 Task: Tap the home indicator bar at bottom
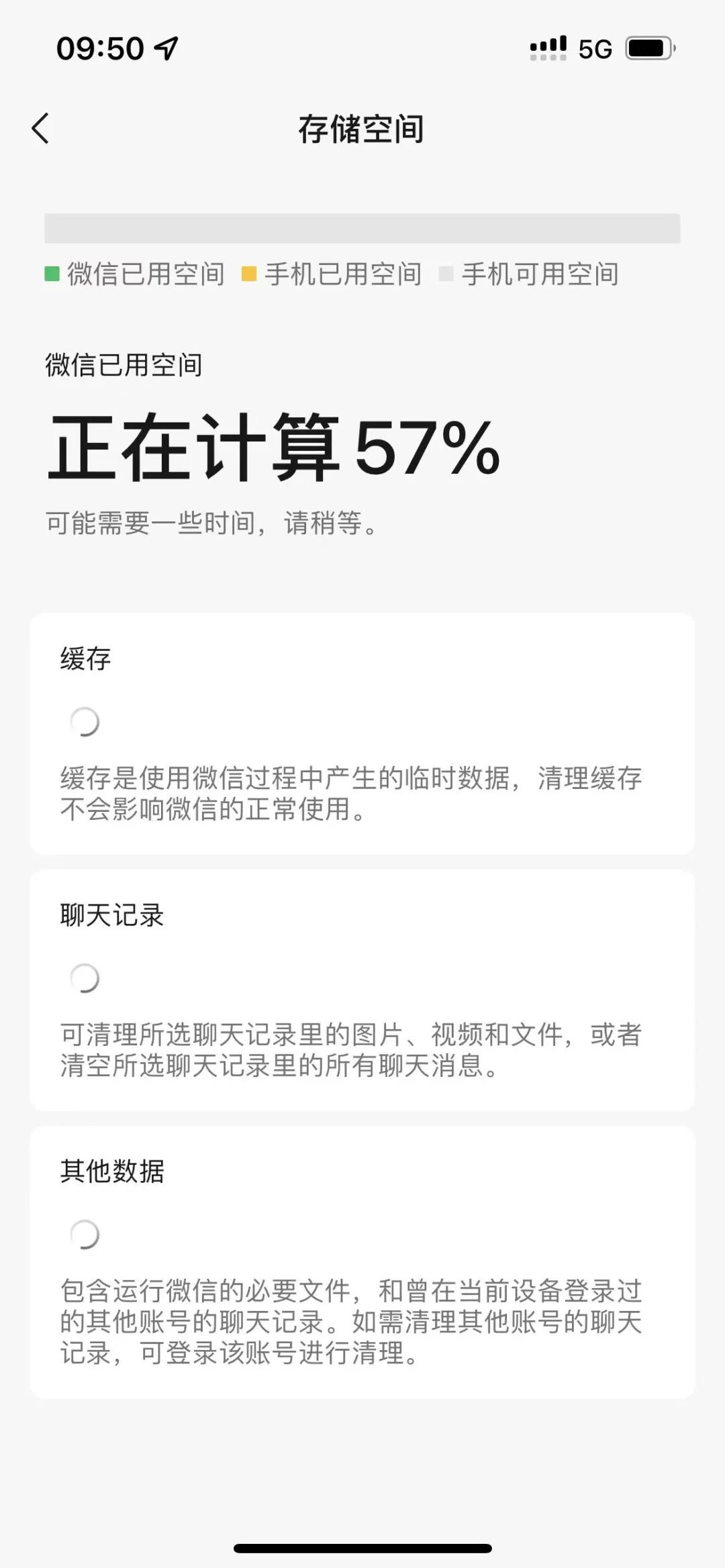point(362,1547)
